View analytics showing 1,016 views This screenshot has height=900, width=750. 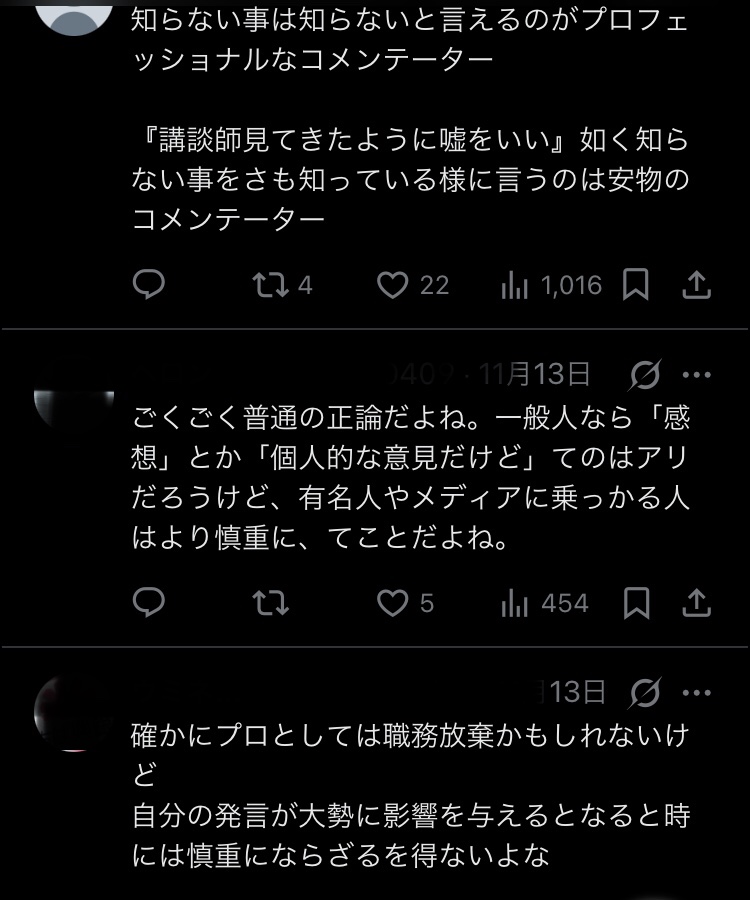(x=515, y=285)
